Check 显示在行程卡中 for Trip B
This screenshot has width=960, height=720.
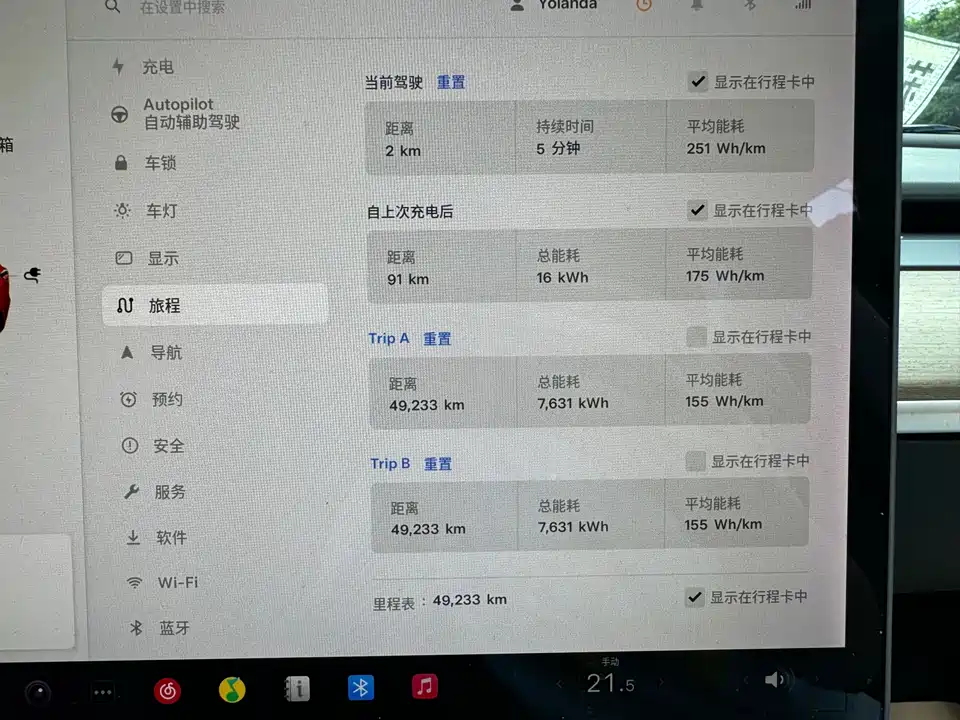point(695,461)
